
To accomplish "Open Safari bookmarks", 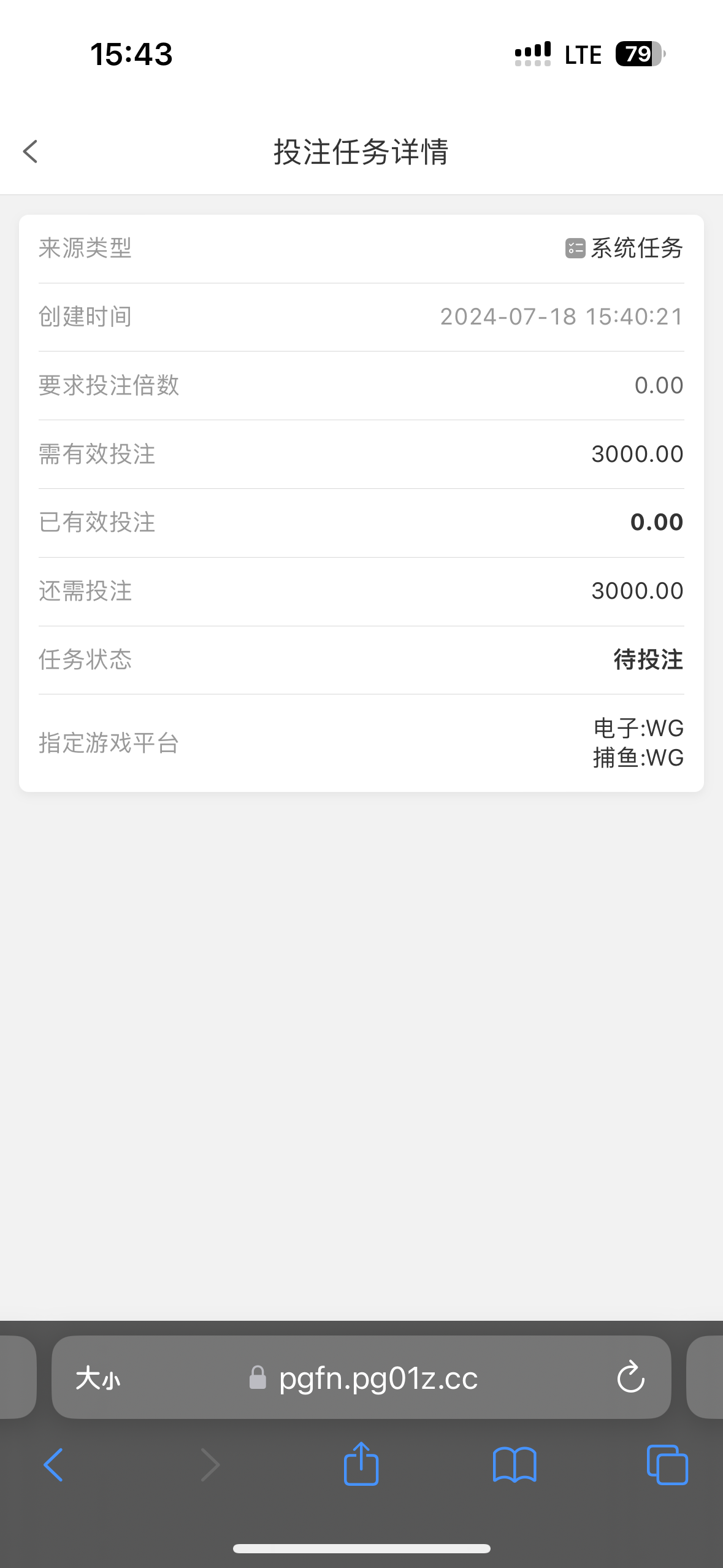I will 515,1464.
